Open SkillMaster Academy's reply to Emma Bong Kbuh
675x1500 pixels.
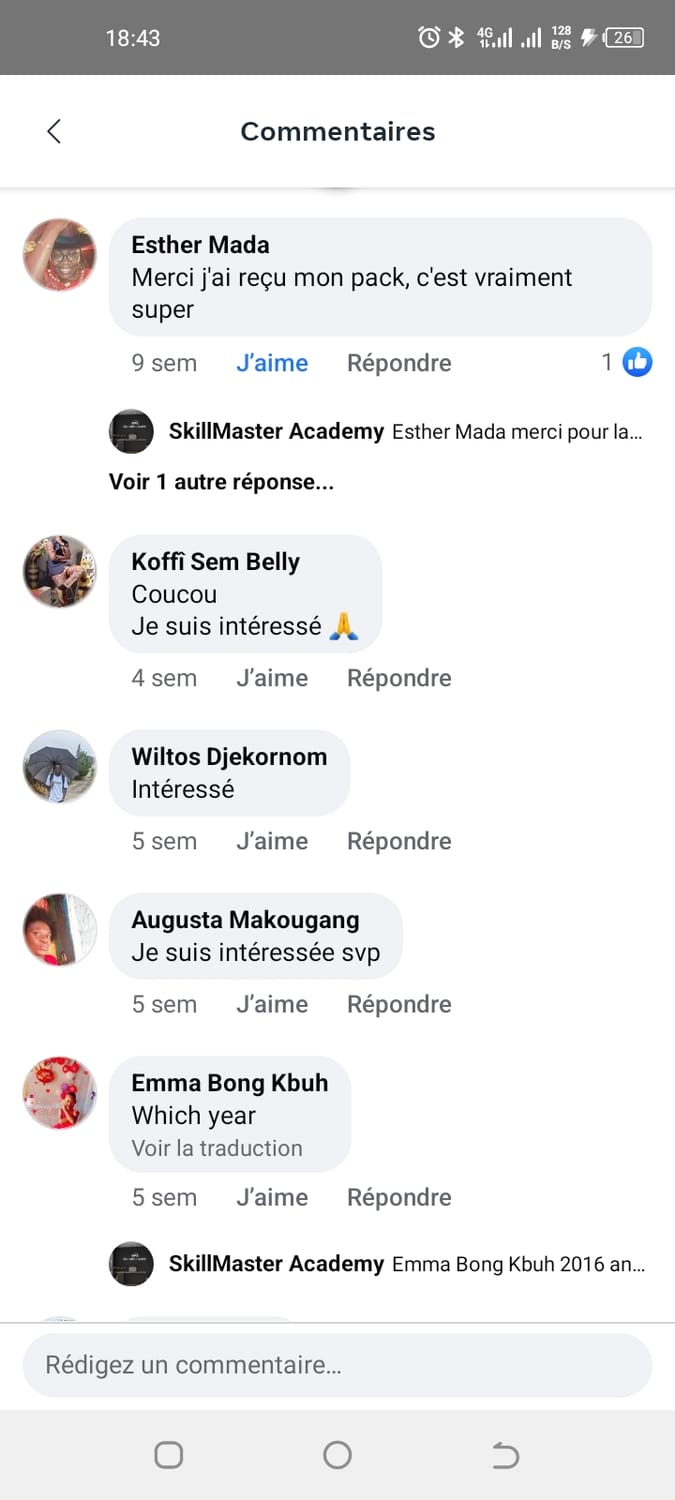(406, 1264)
